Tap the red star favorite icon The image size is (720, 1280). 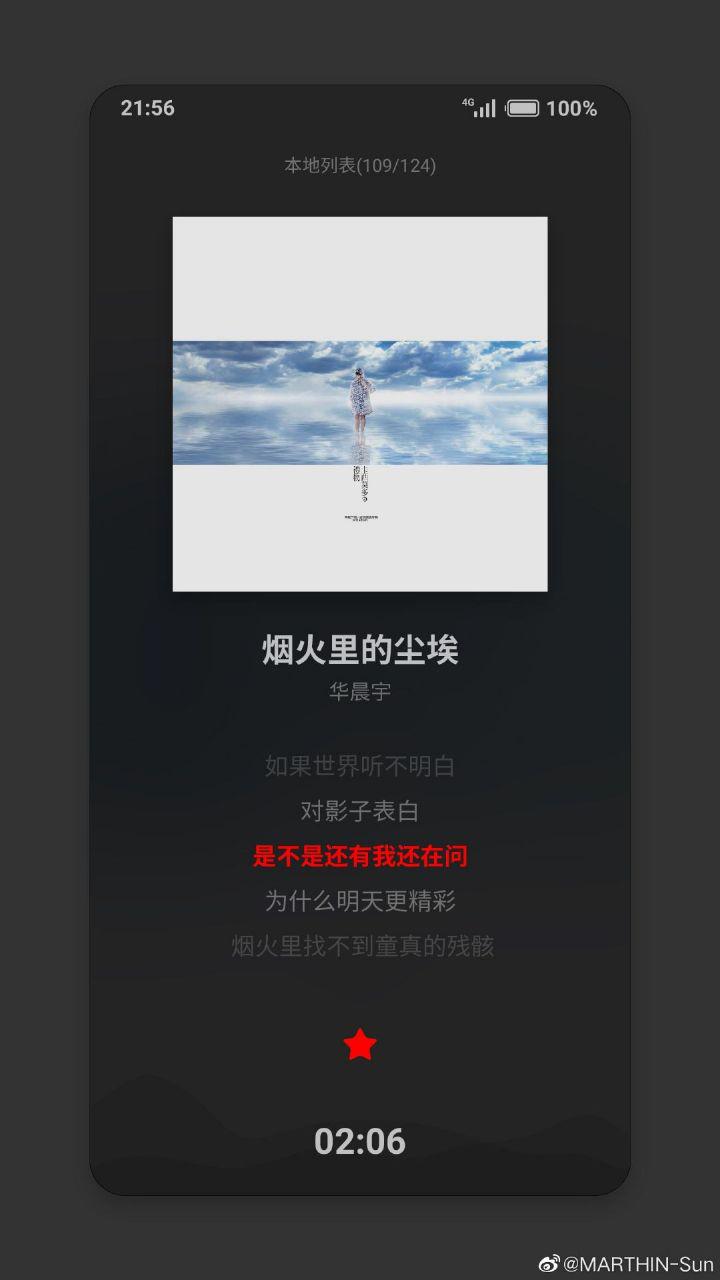(360, 1045)
